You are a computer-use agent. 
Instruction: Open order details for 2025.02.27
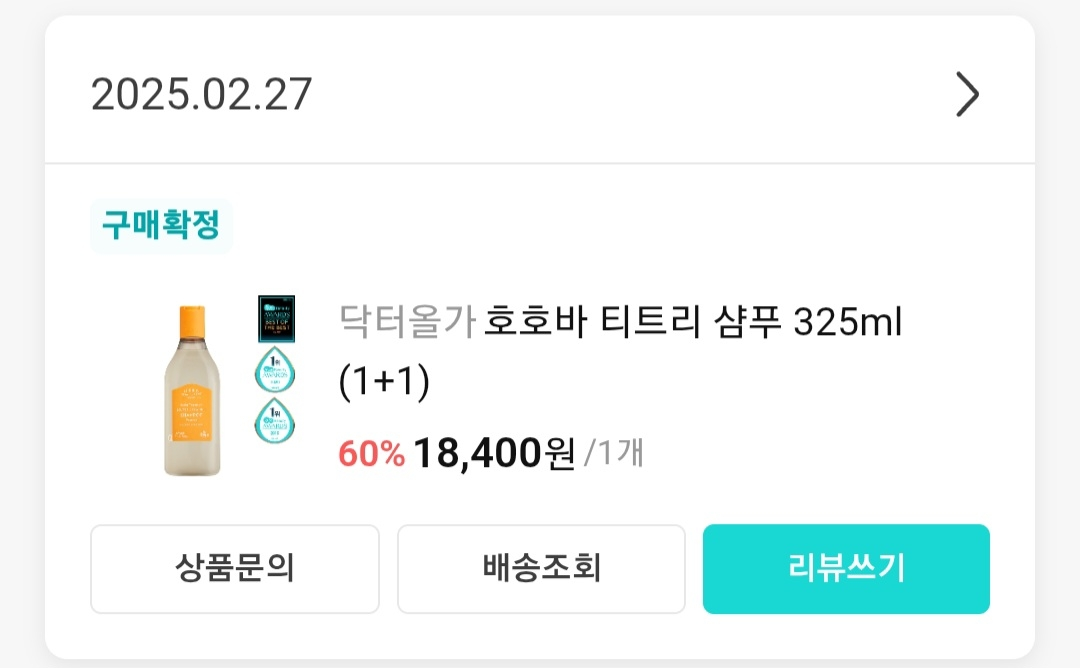(966, 95)
